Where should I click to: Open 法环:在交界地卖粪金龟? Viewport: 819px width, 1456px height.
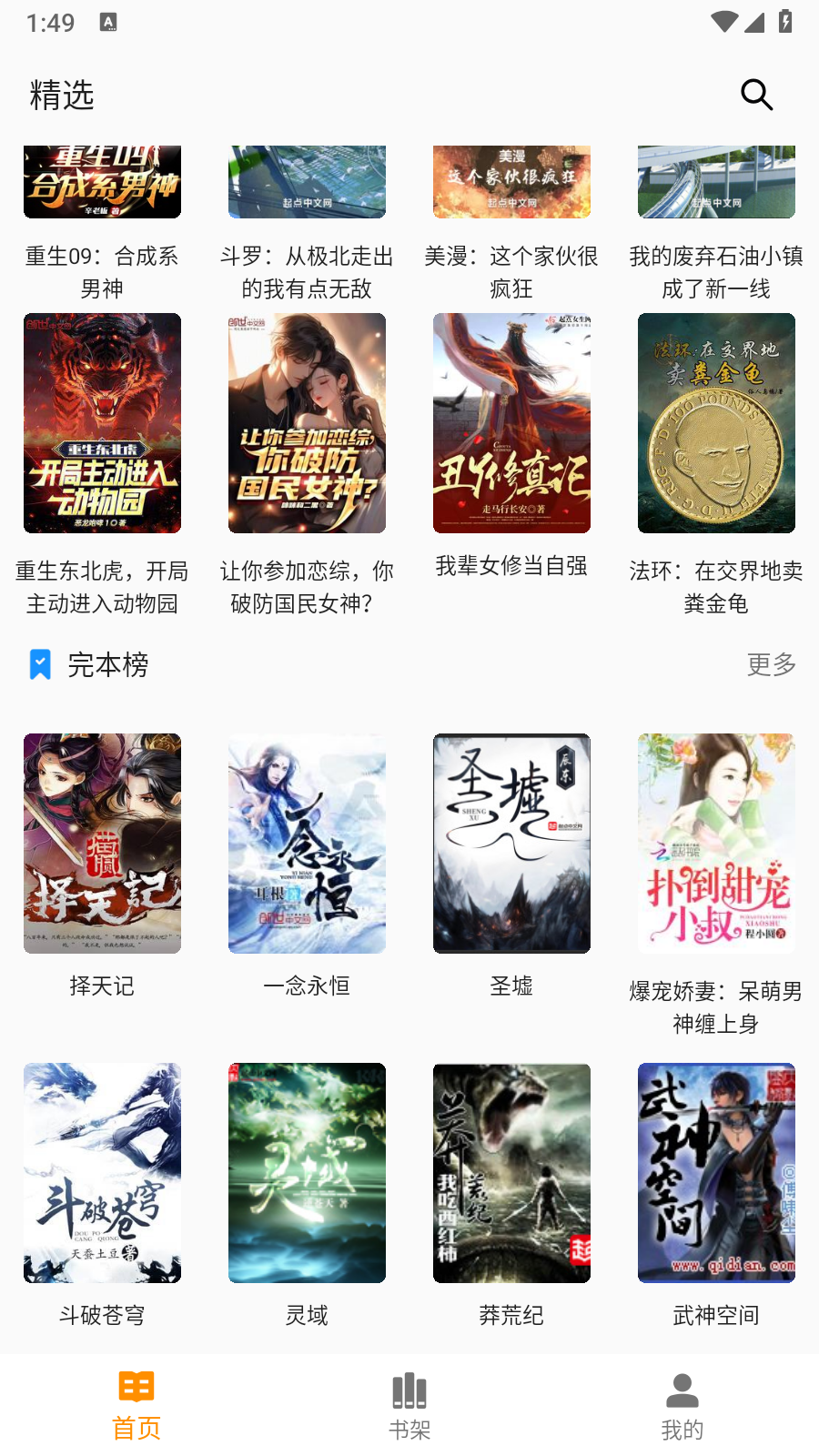tap(716, 423)
